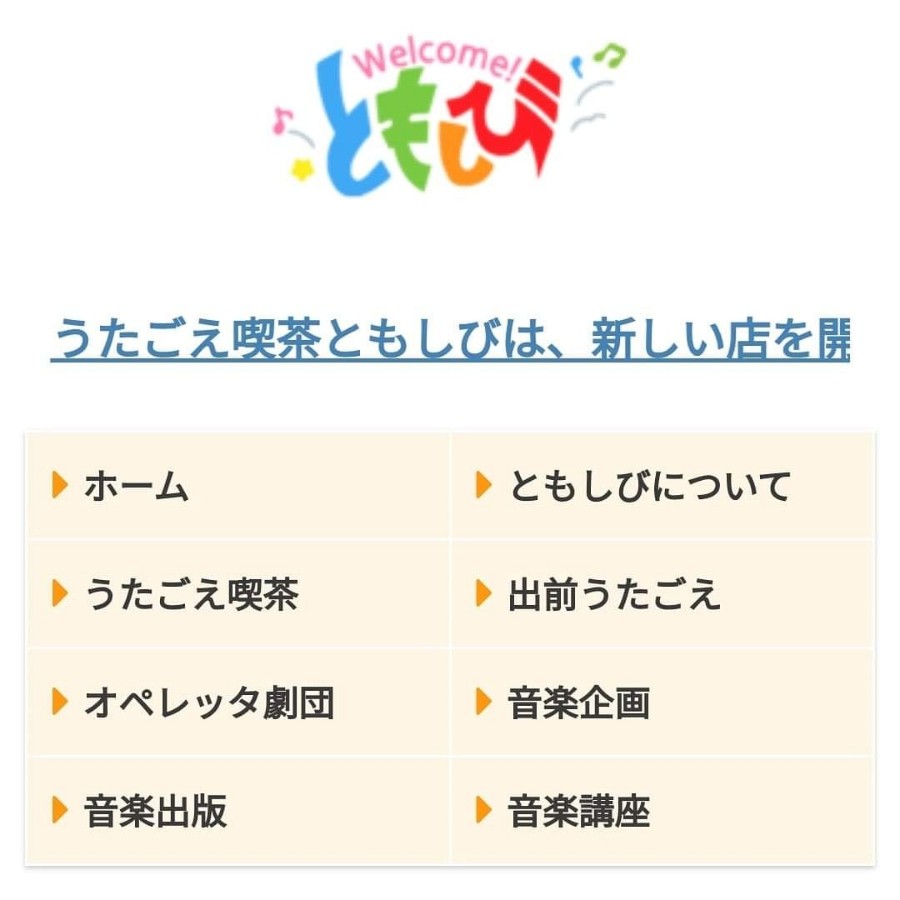Select うたごえ喫茶 menu item
This screenshot has height=900, width=900.
pyautogui.click(x=190, y=595)
